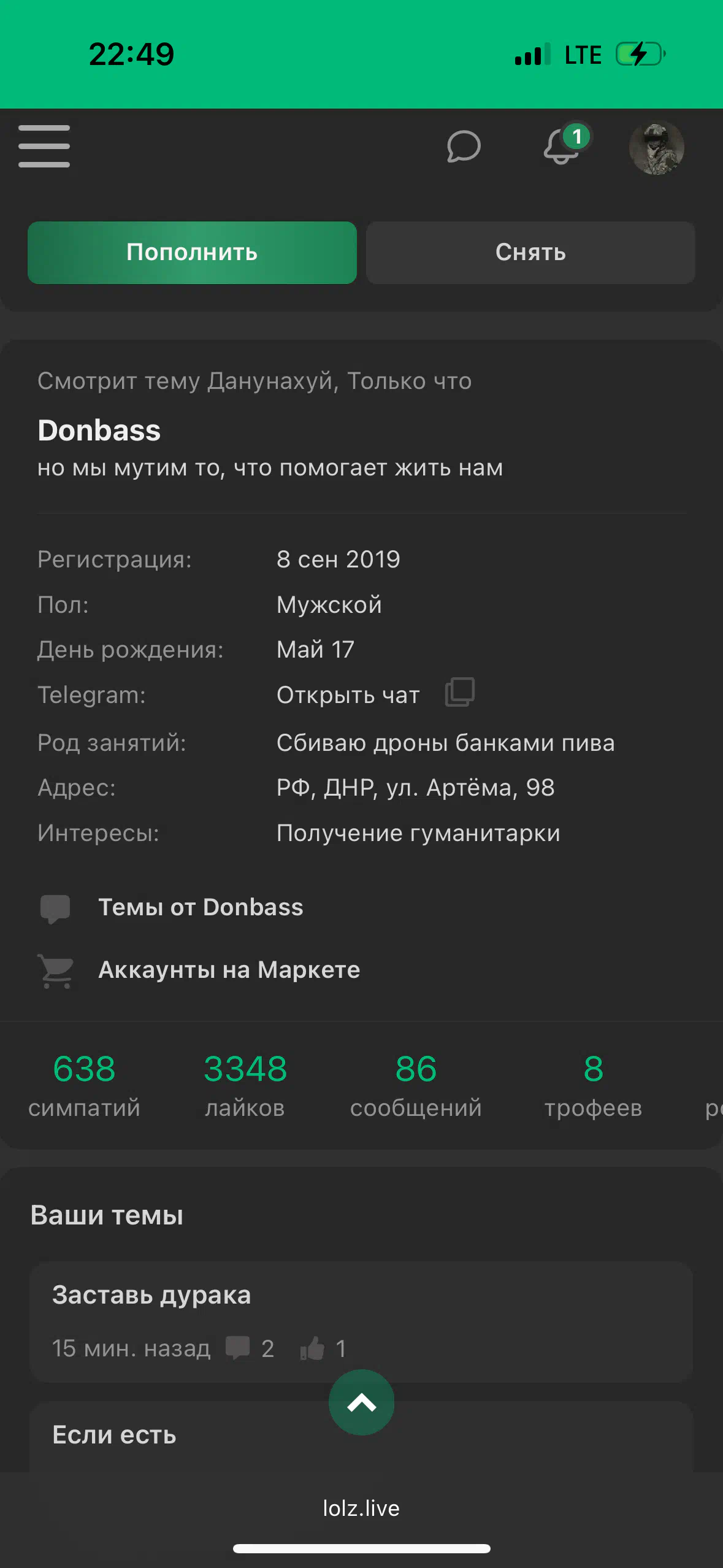
Task: Open the Telegram chat via Открыть чат
Action: pyautogui.click(x=348, y=695)
